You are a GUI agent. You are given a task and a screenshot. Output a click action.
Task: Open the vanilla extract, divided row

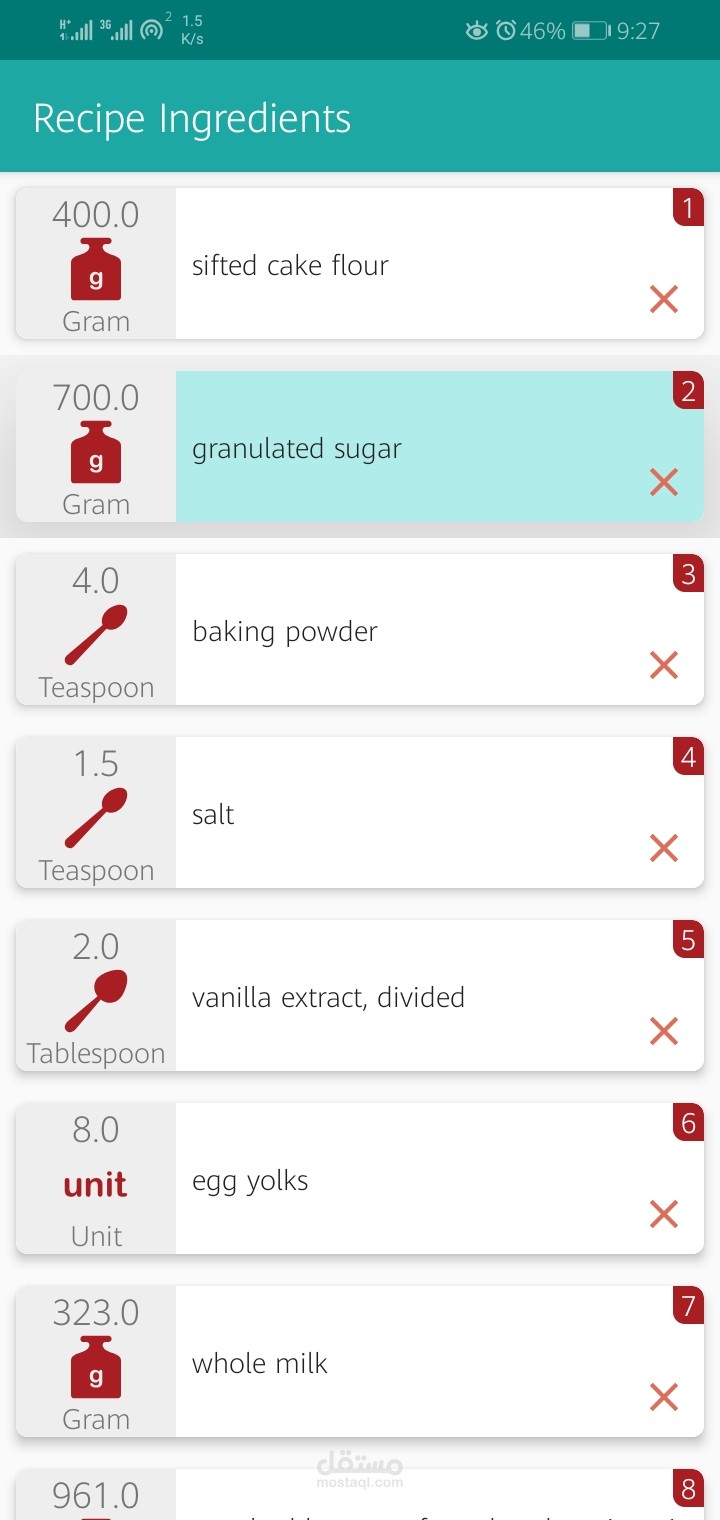point(360,996)
